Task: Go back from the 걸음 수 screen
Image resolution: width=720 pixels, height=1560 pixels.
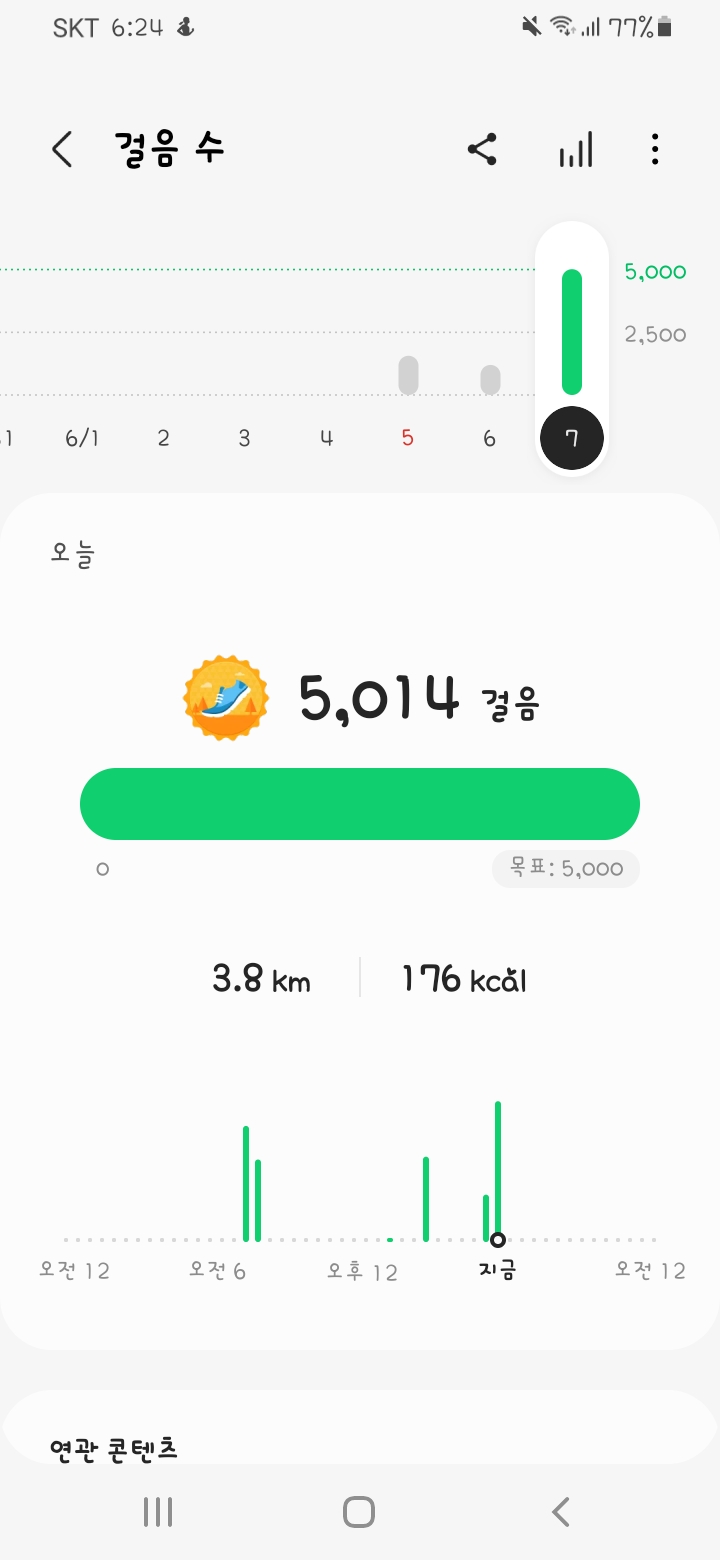Action: 62,150
